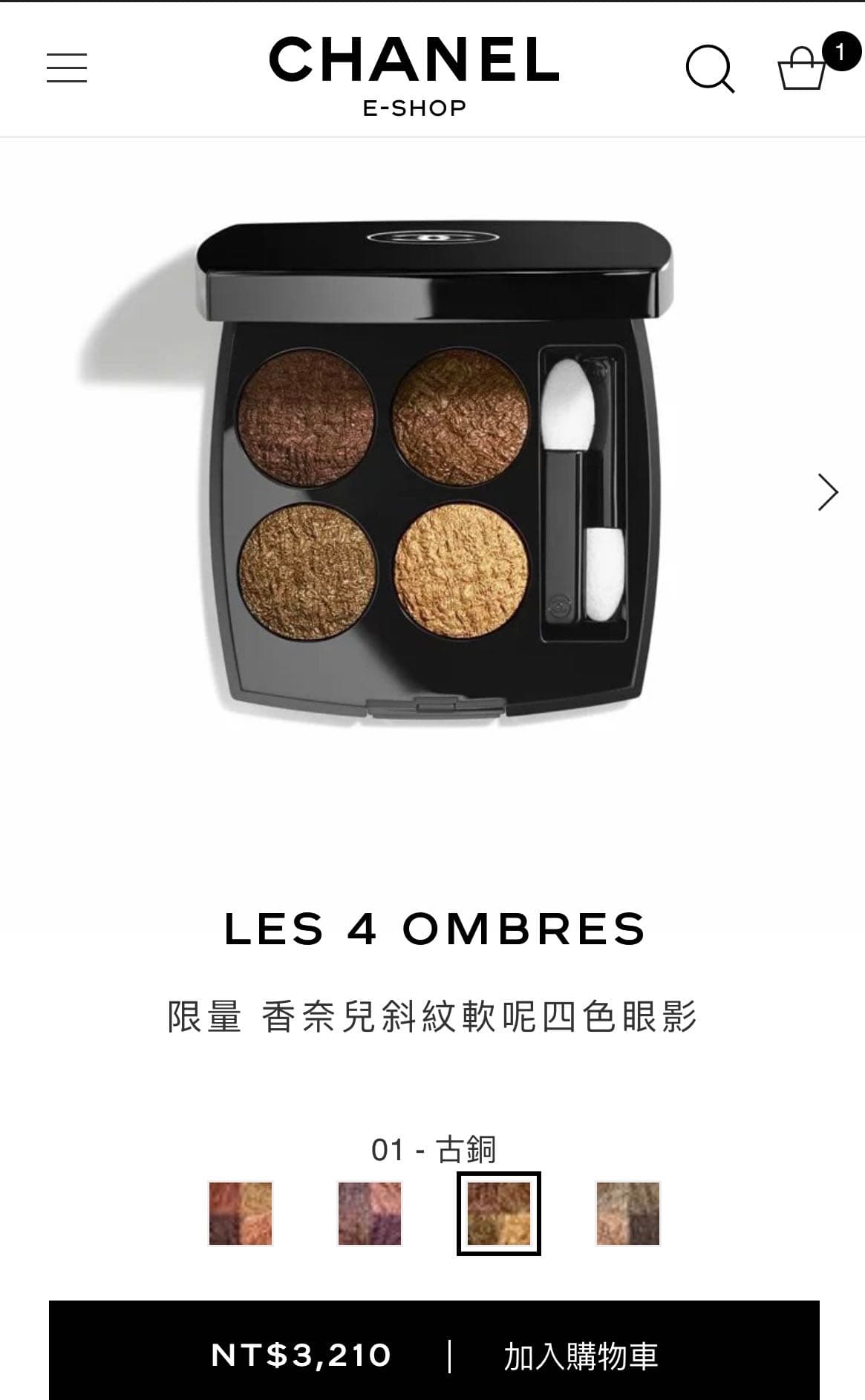Select the 01 古銅 bronze shade swatch
Image resolution: width=865 pixels, height=1400 pixels.
pos(498,1213)
